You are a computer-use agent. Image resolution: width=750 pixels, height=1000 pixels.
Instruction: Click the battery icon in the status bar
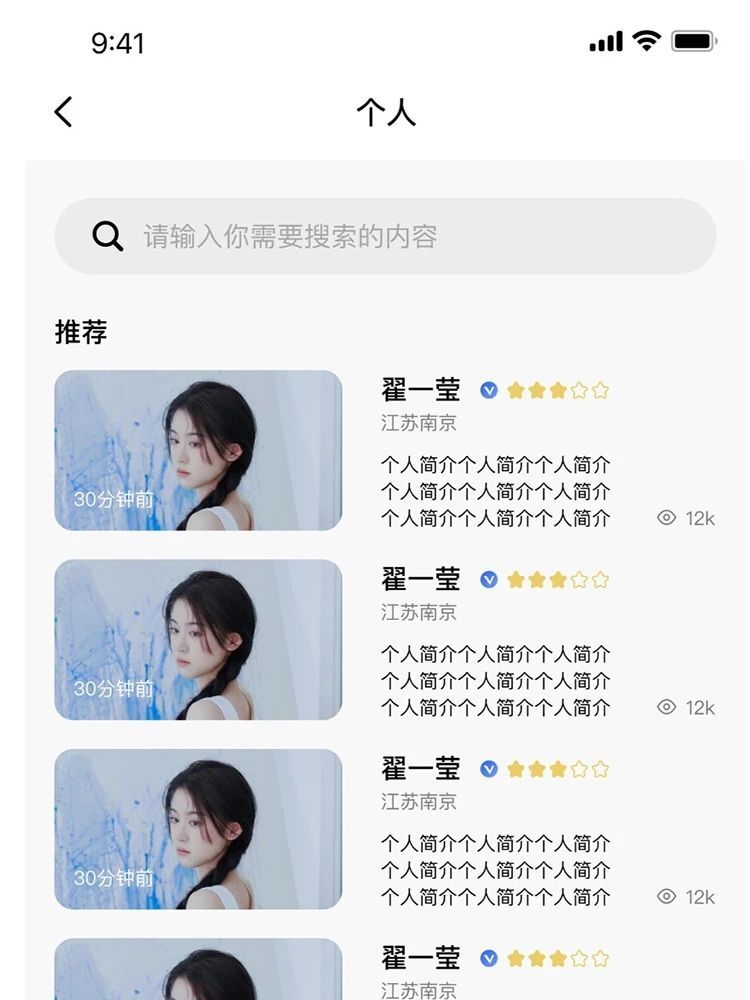click(x=693, y=41)
